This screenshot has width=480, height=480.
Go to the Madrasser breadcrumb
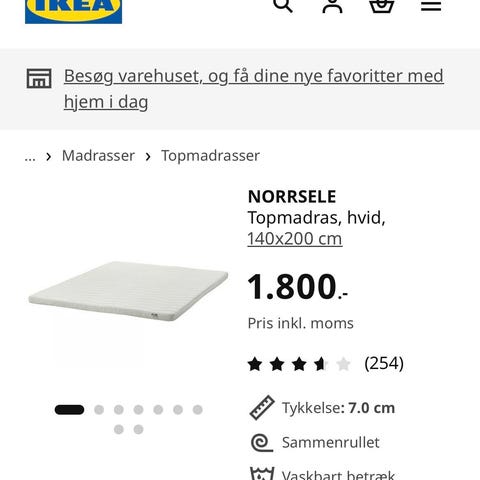point(98,156)
